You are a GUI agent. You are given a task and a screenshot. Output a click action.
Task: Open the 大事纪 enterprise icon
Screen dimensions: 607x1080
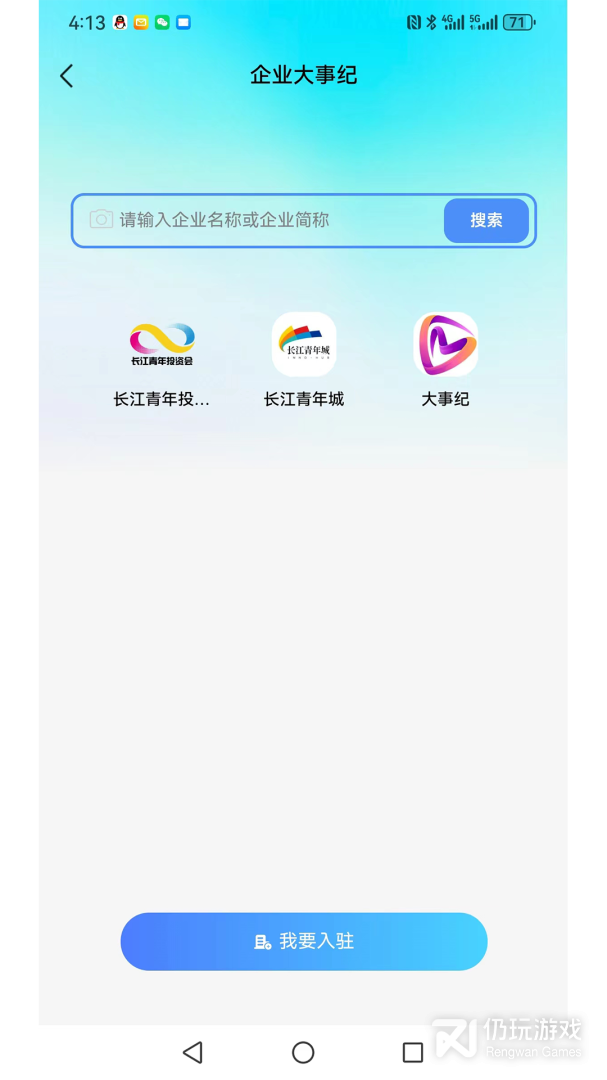click(x=445, y=346)
